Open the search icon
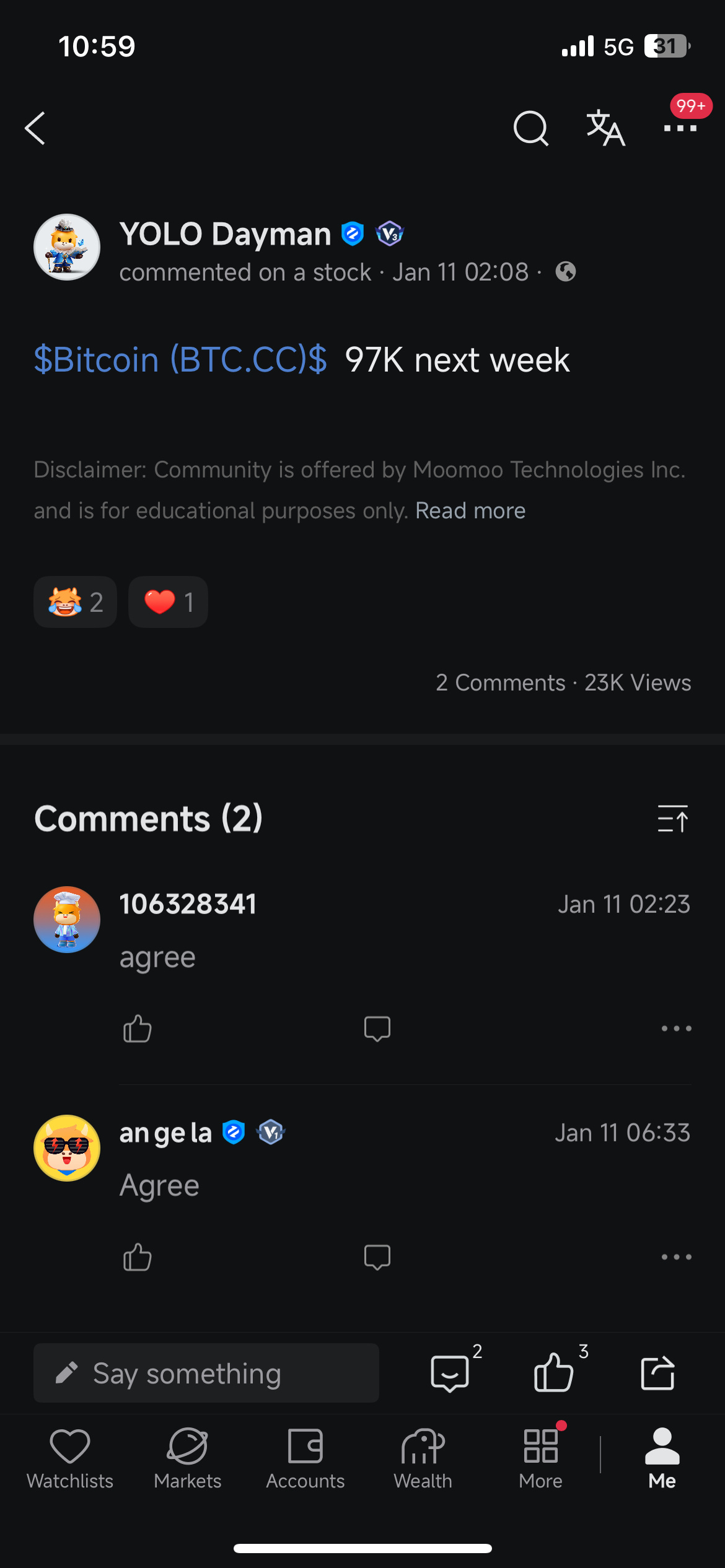 tap(530, 128)
